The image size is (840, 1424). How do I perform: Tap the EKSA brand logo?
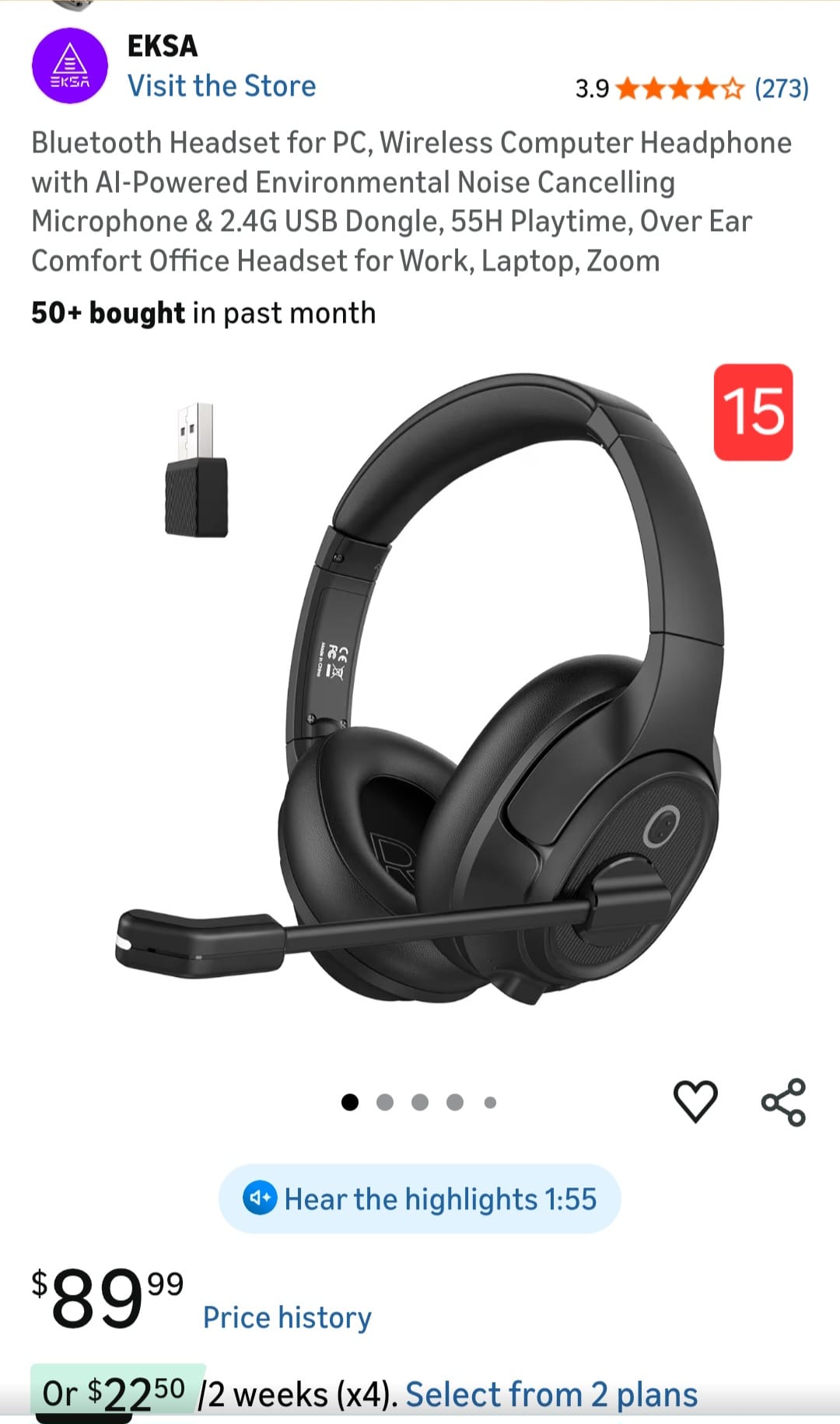point(70,65)
